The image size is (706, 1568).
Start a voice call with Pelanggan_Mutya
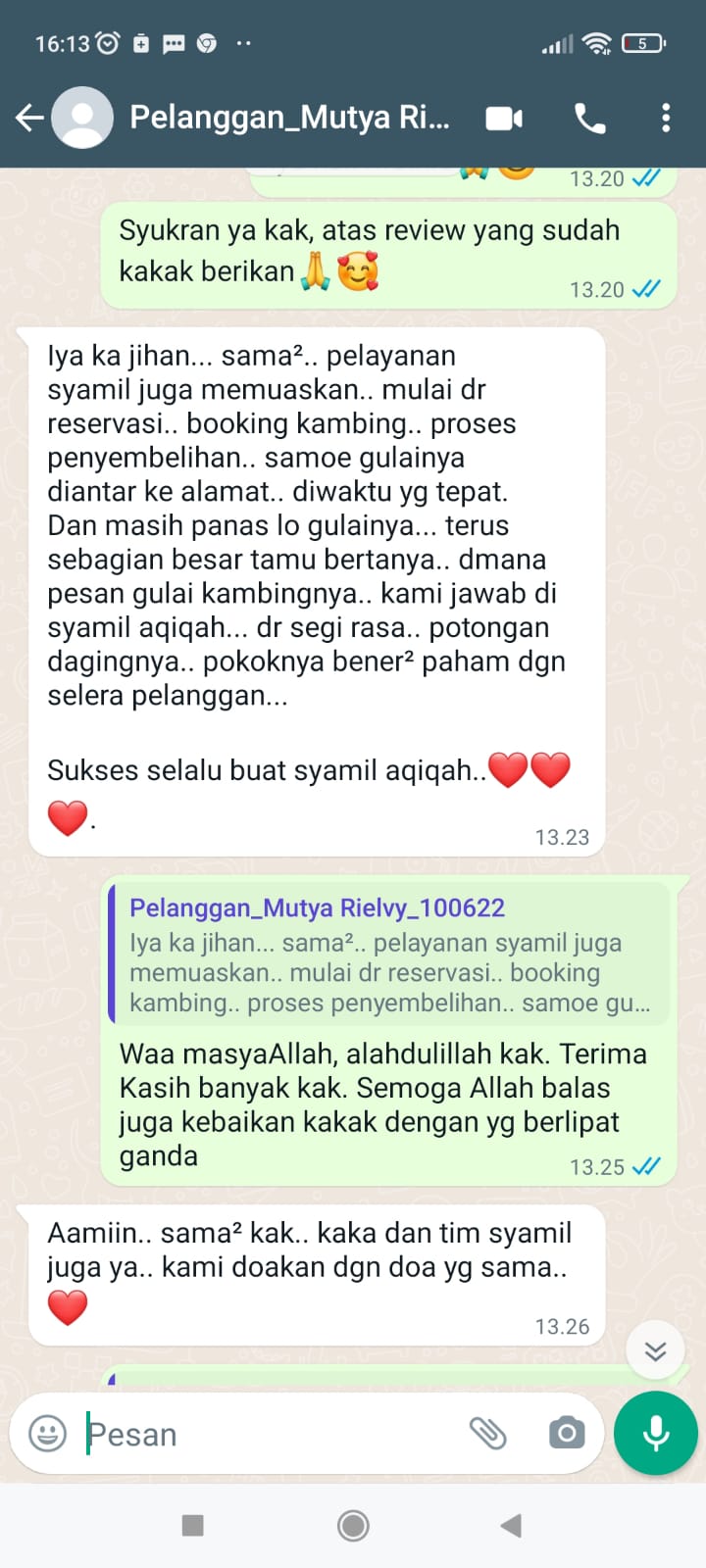(589, 119)
